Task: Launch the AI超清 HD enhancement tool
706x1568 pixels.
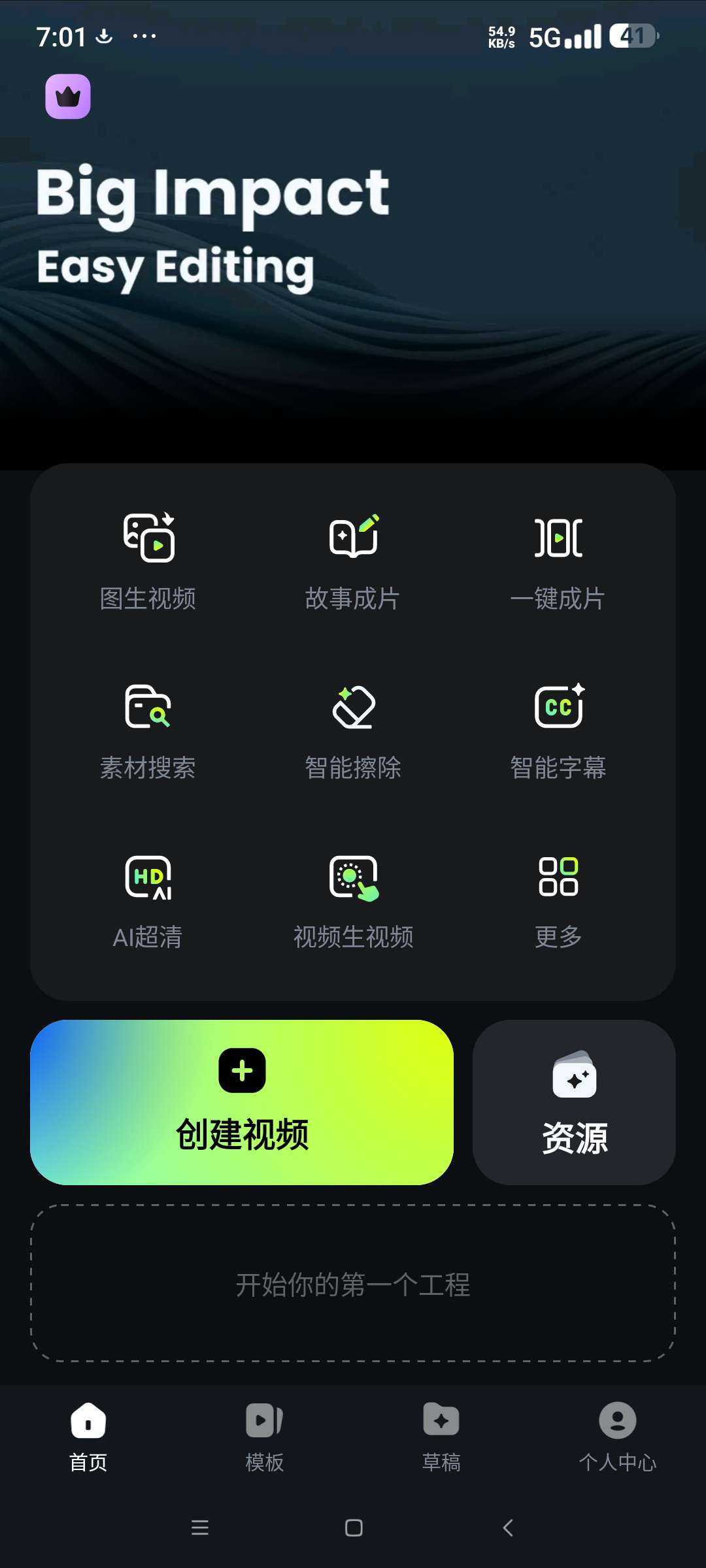Action: point(149,902)
